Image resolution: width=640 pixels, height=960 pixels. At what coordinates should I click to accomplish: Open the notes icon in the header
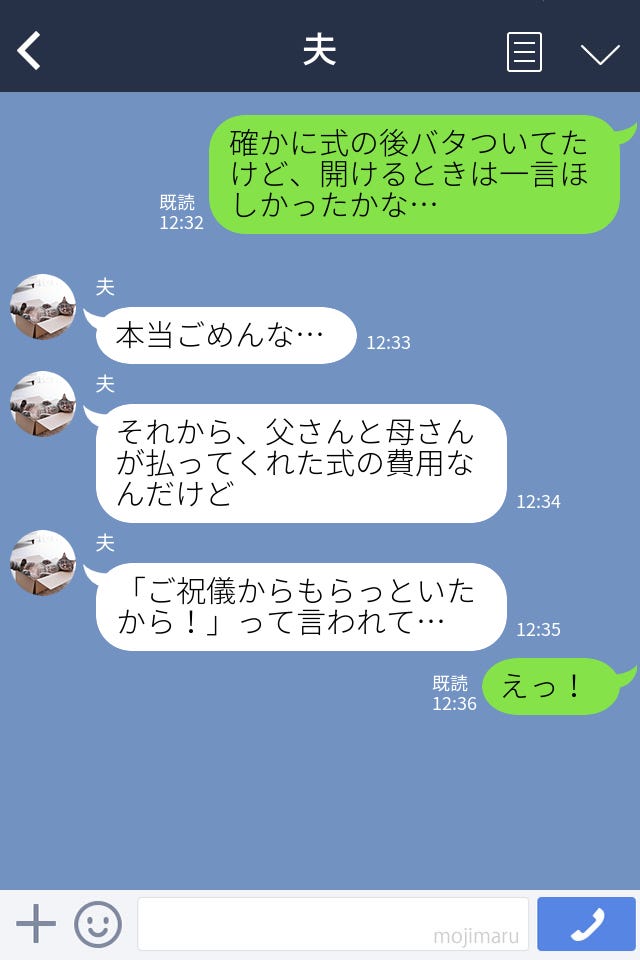coord(524,52)
